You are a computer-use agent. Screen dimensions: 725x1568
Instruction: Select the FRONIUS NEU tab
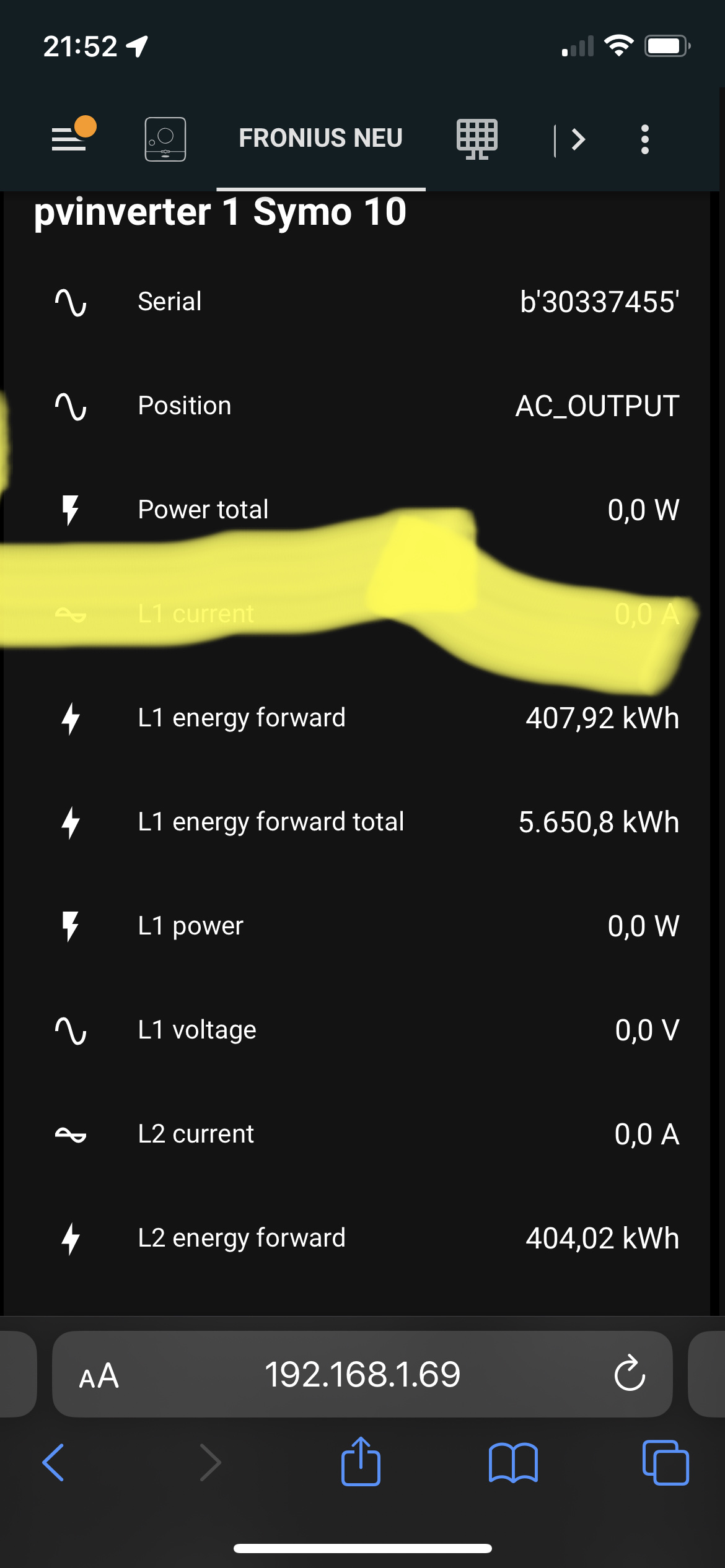point(320,138)
